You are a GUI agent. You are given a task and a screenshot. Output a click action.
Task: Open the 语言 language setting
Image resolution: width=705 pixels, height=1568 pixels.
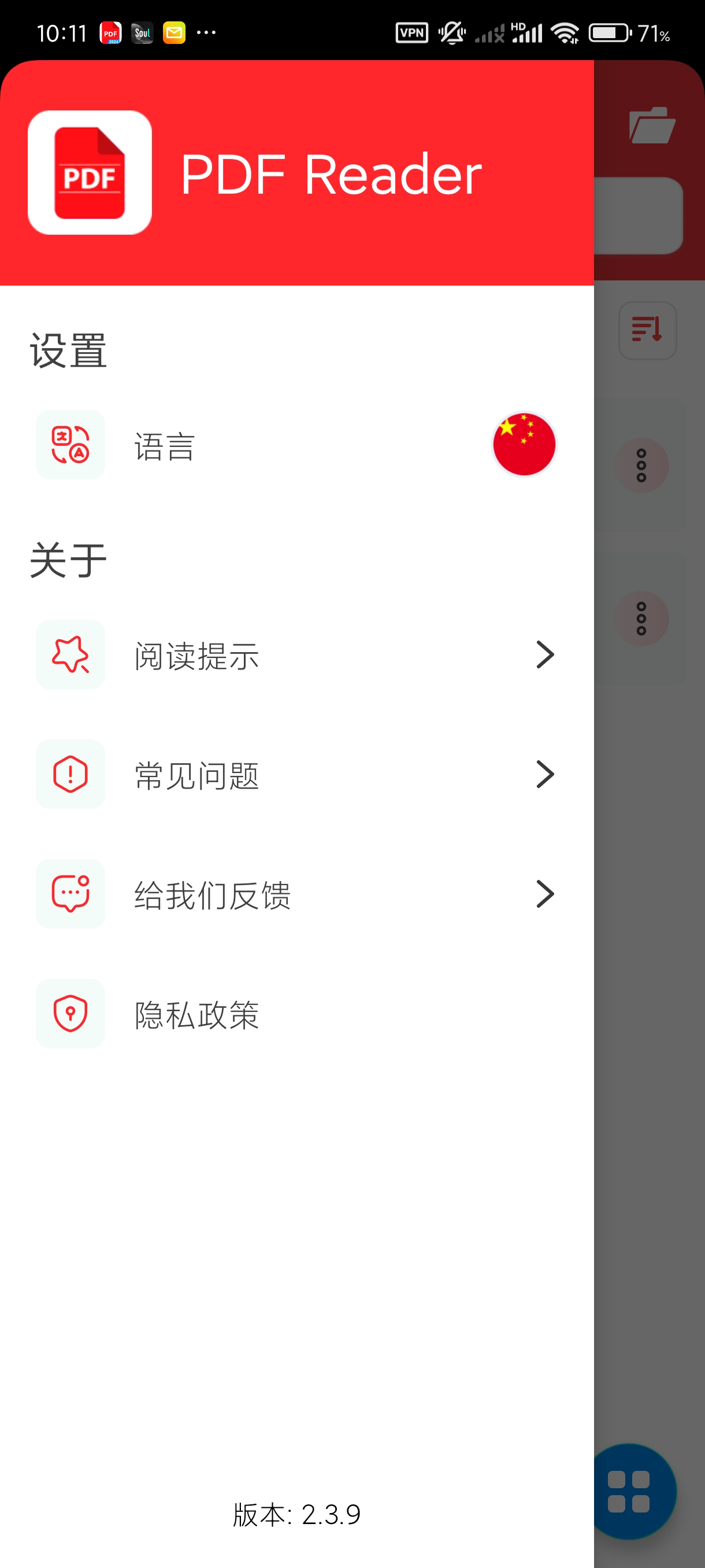point(296,445)
